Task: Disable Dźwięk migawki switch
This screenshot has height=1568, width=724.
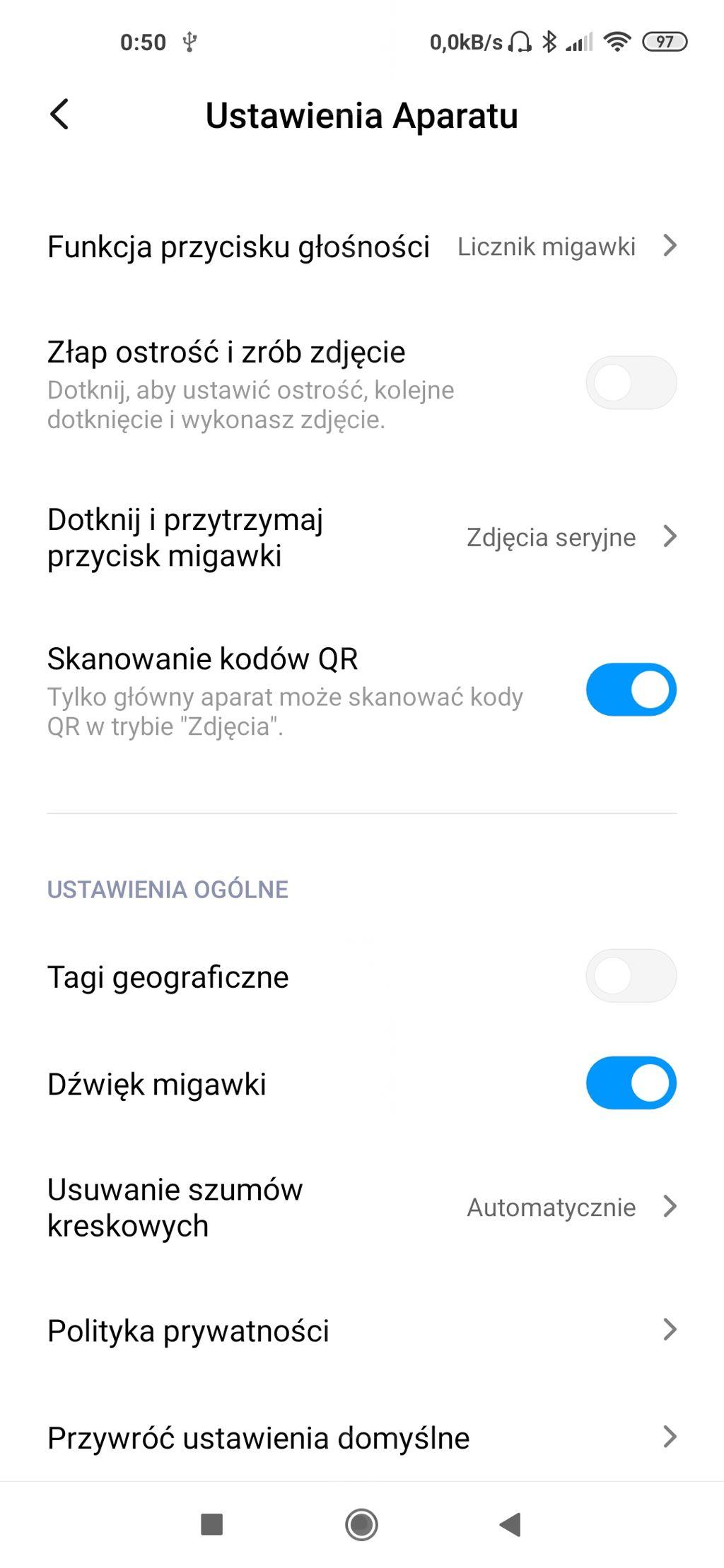Action: tap(631, 1083)
